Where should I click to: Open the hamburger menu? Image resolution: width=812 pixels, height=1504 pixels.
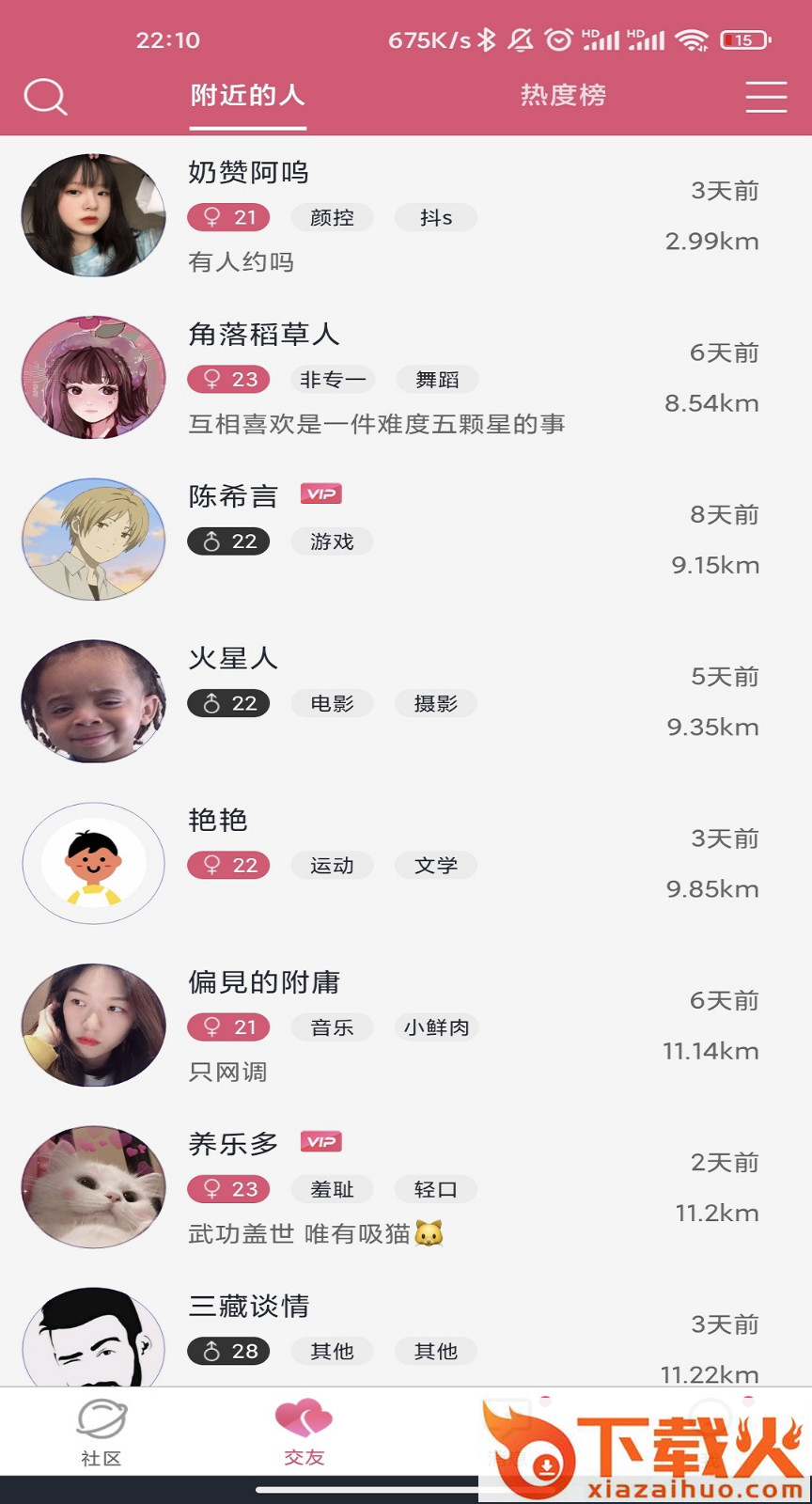pos(765,97)
